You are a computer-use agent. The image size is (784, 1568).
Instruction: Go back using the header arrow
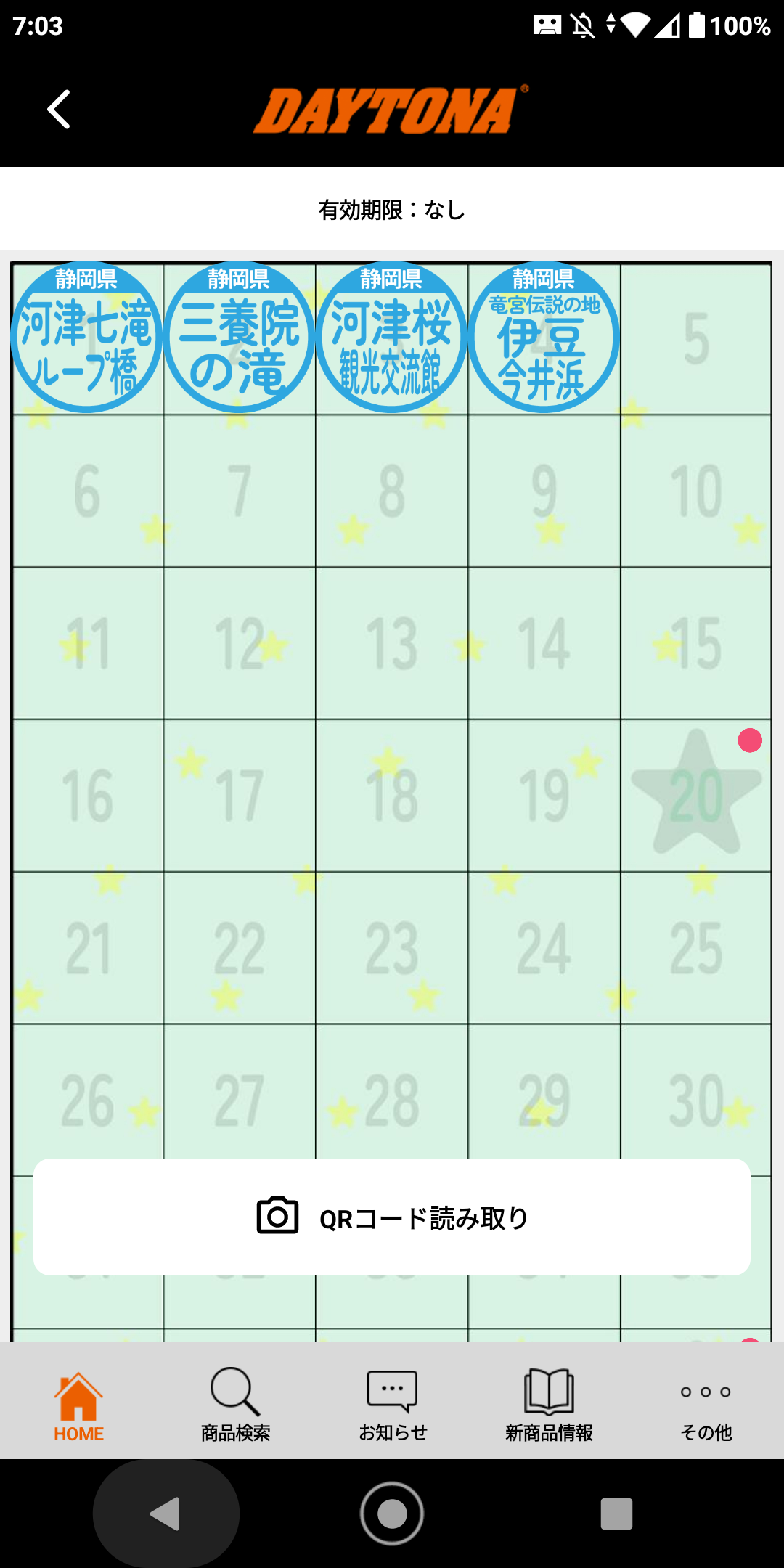tap(59, 110)
